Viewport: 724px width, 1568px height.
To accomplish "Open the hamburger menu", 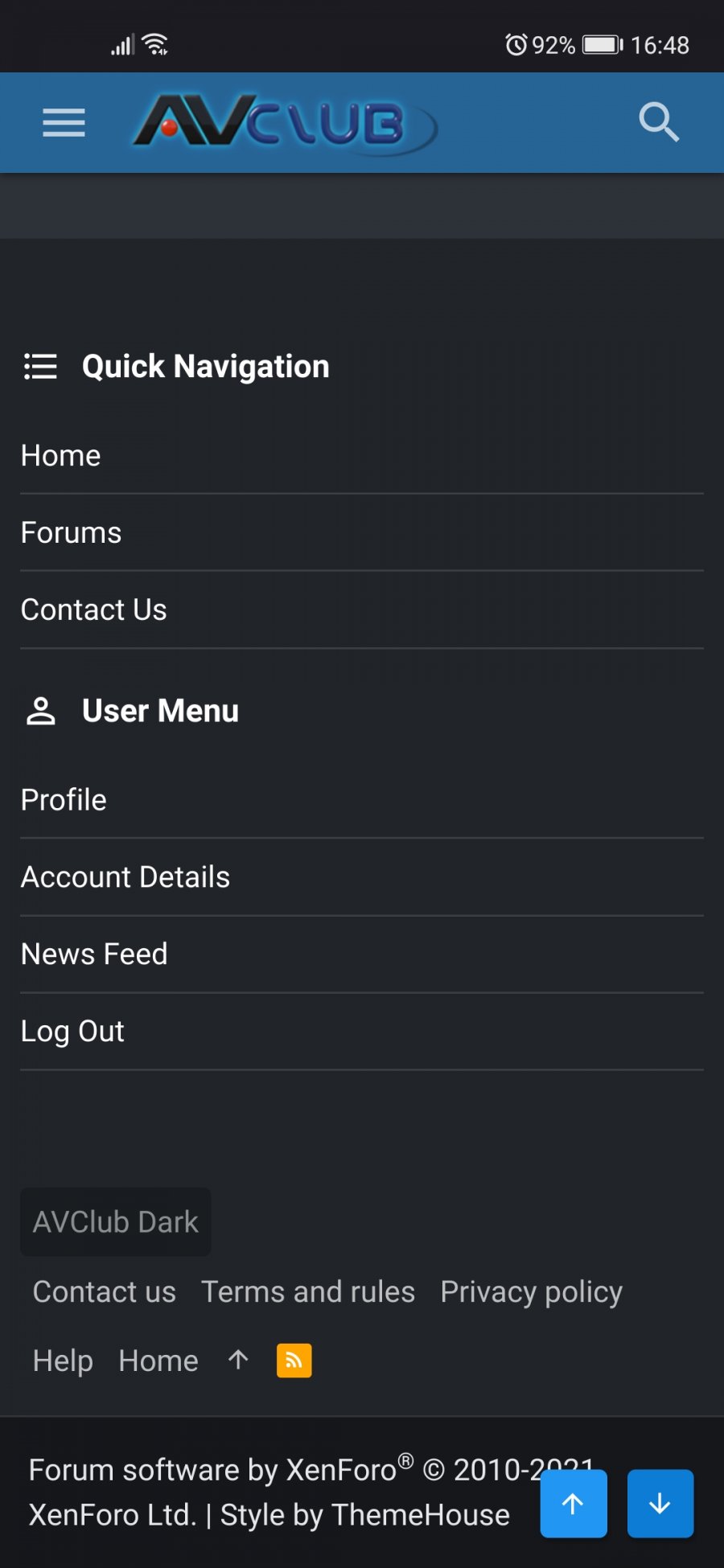I will 64,123.
